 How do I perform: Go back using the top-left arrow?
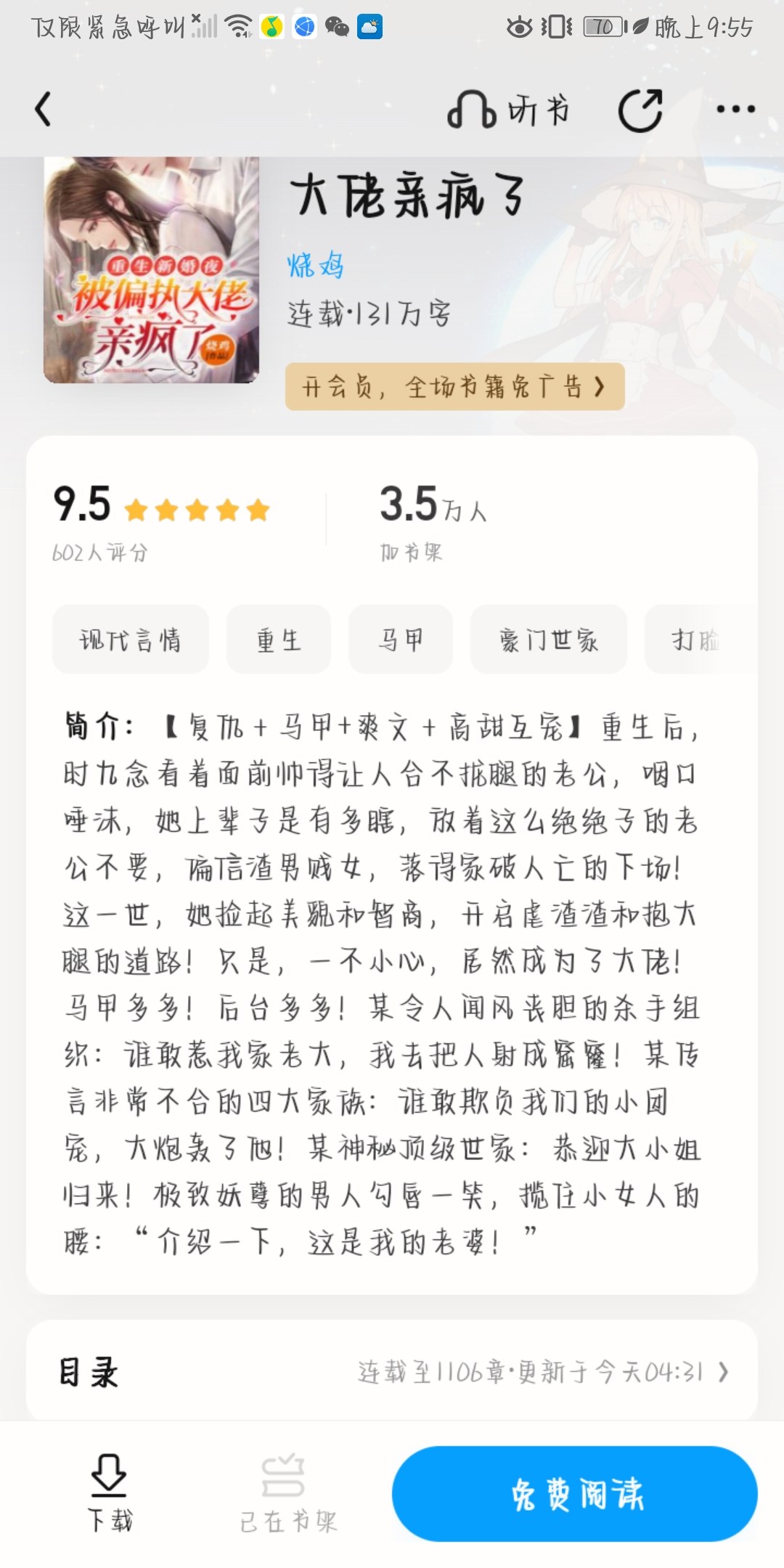(x=44, y=110)
